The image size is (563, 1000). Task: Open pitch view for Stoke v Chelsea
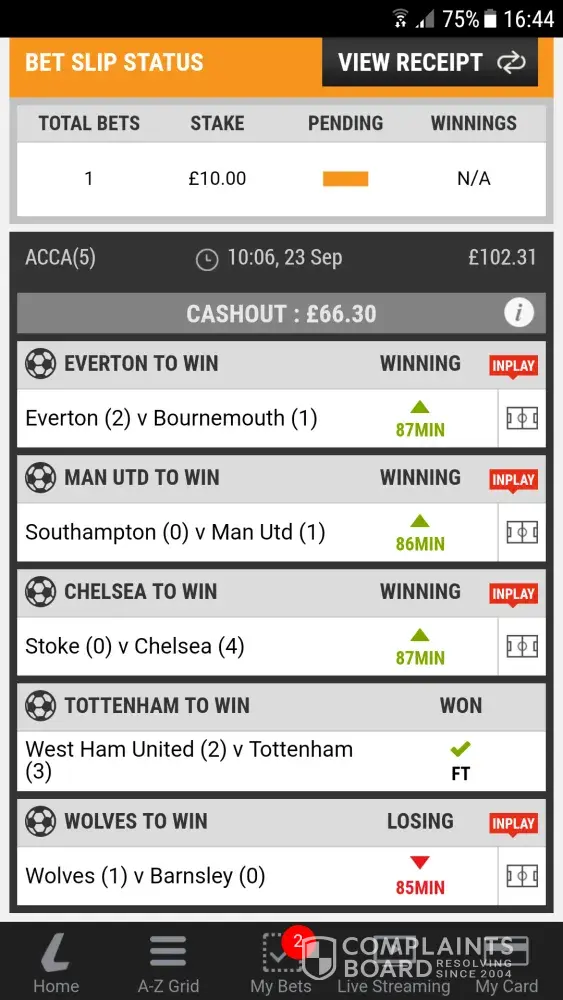click(522, 647)
